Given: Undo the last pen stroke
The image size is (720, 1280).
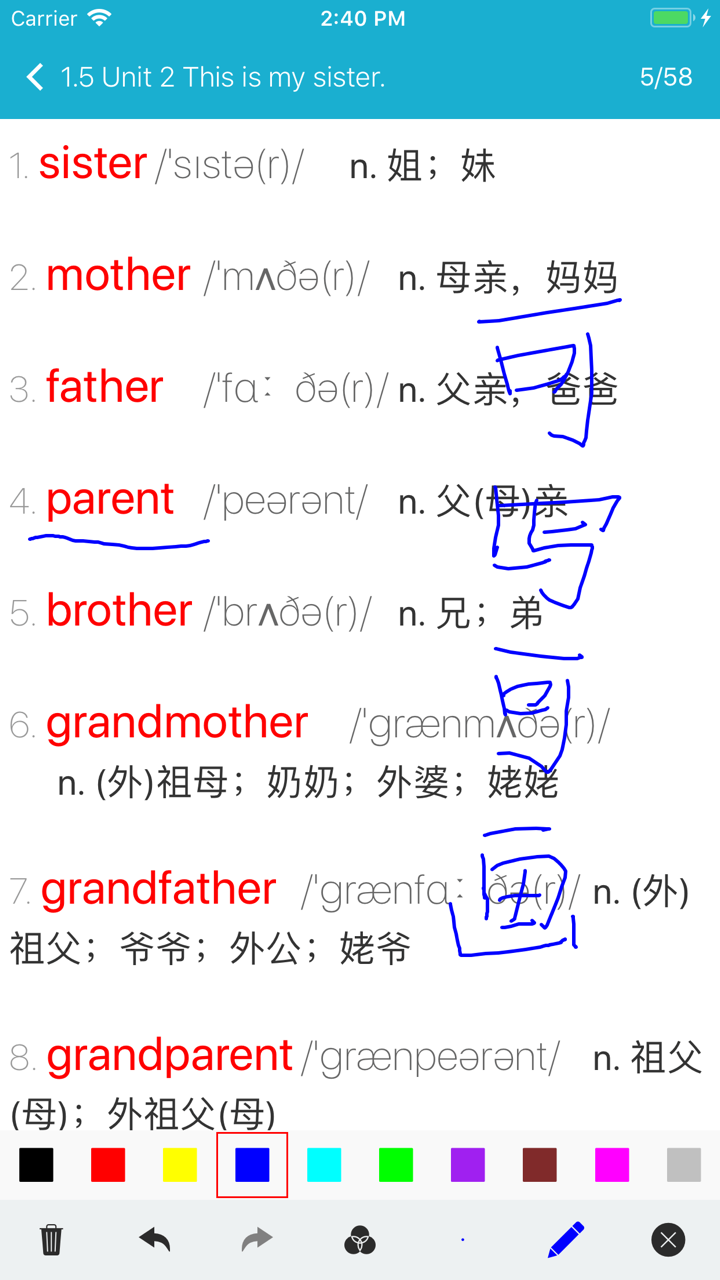Looking at the screenshot, I should (x=153, y=1239).
